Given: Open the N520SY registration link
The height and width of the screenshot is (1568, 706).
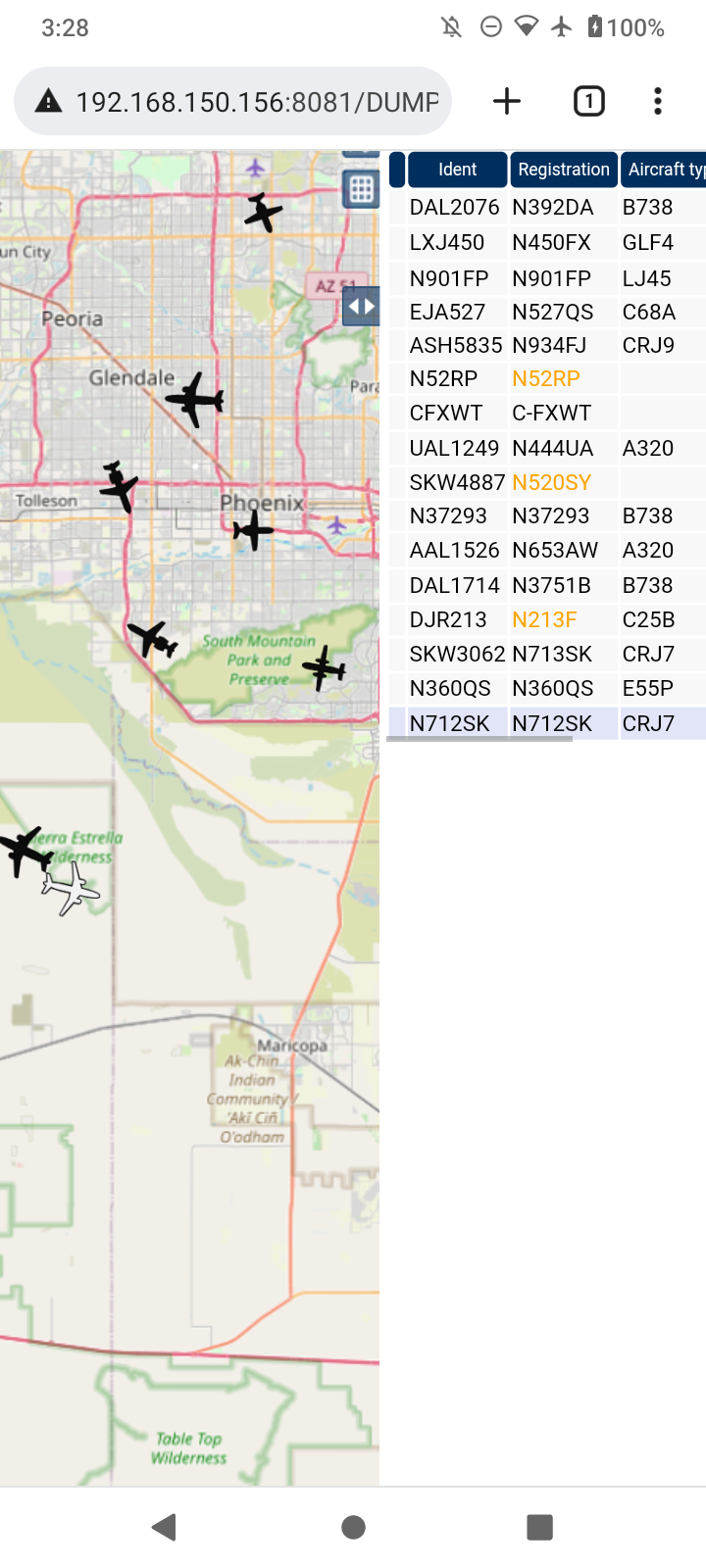Looking at the screenshot, I should click(552, 482).
